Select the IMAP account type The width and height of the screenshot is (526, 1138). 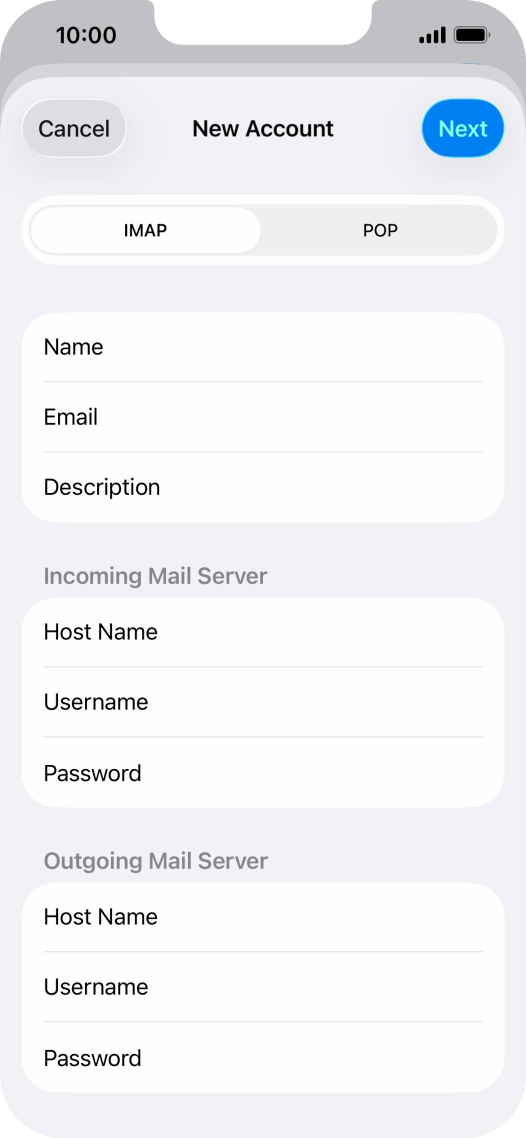point(145,231)
